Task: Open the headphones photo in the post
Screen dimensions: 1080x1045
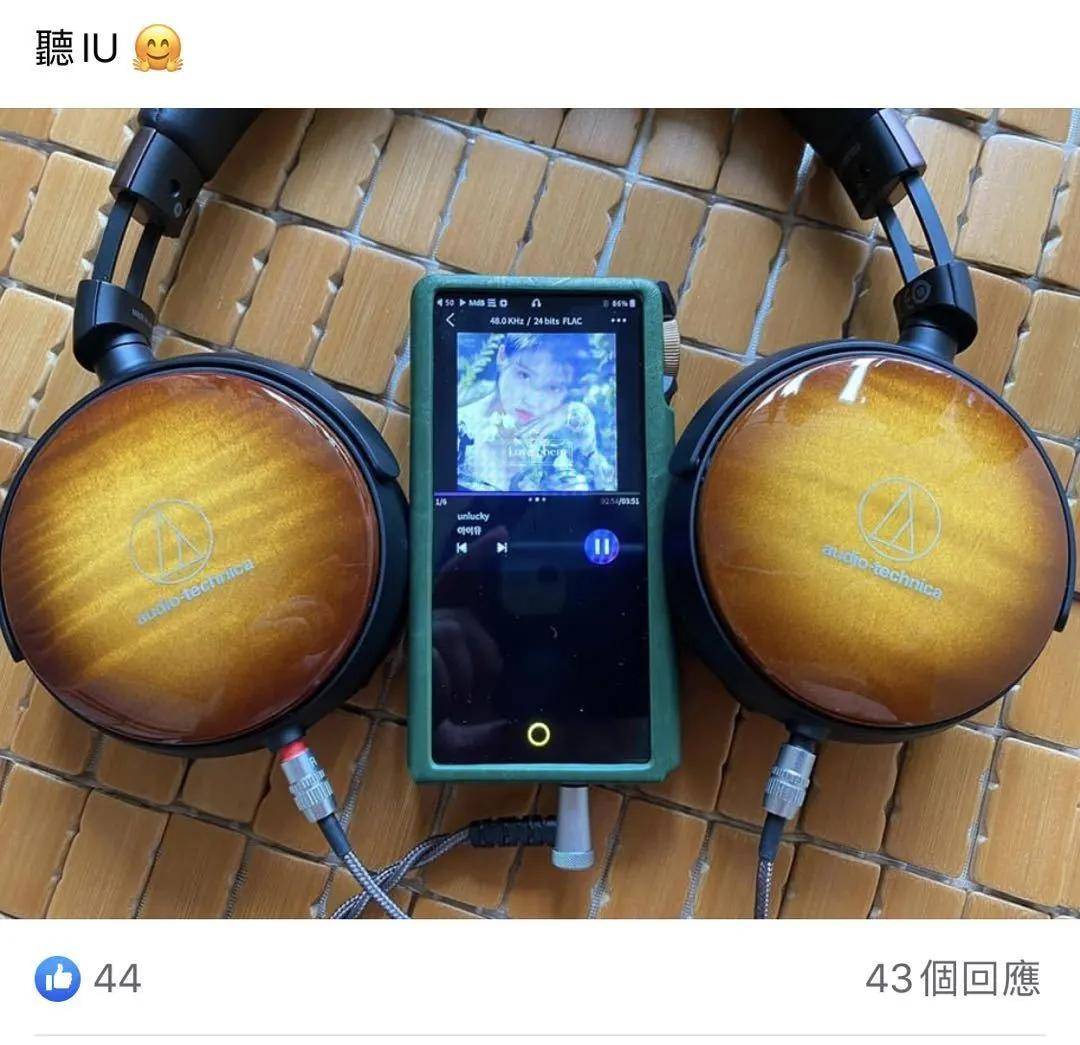Action: (540, 513)
